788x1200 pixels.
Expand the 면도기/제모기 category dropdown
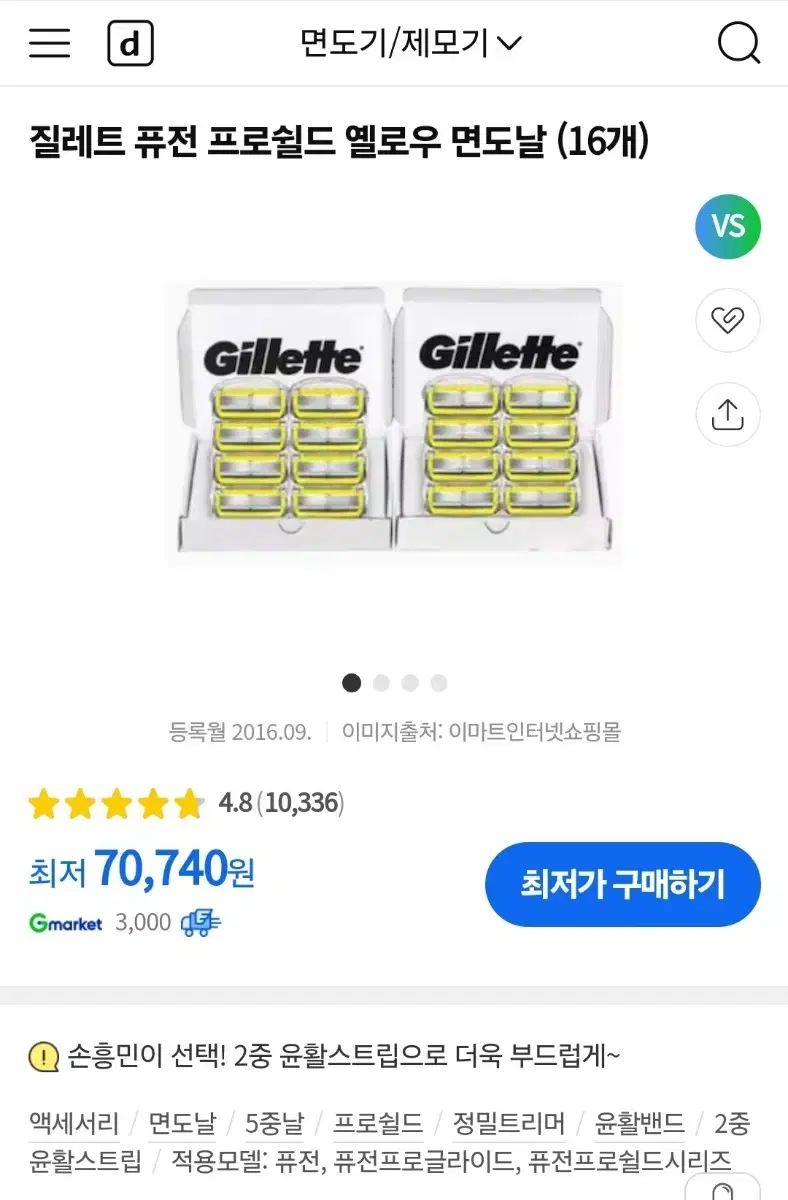(411, 43)
